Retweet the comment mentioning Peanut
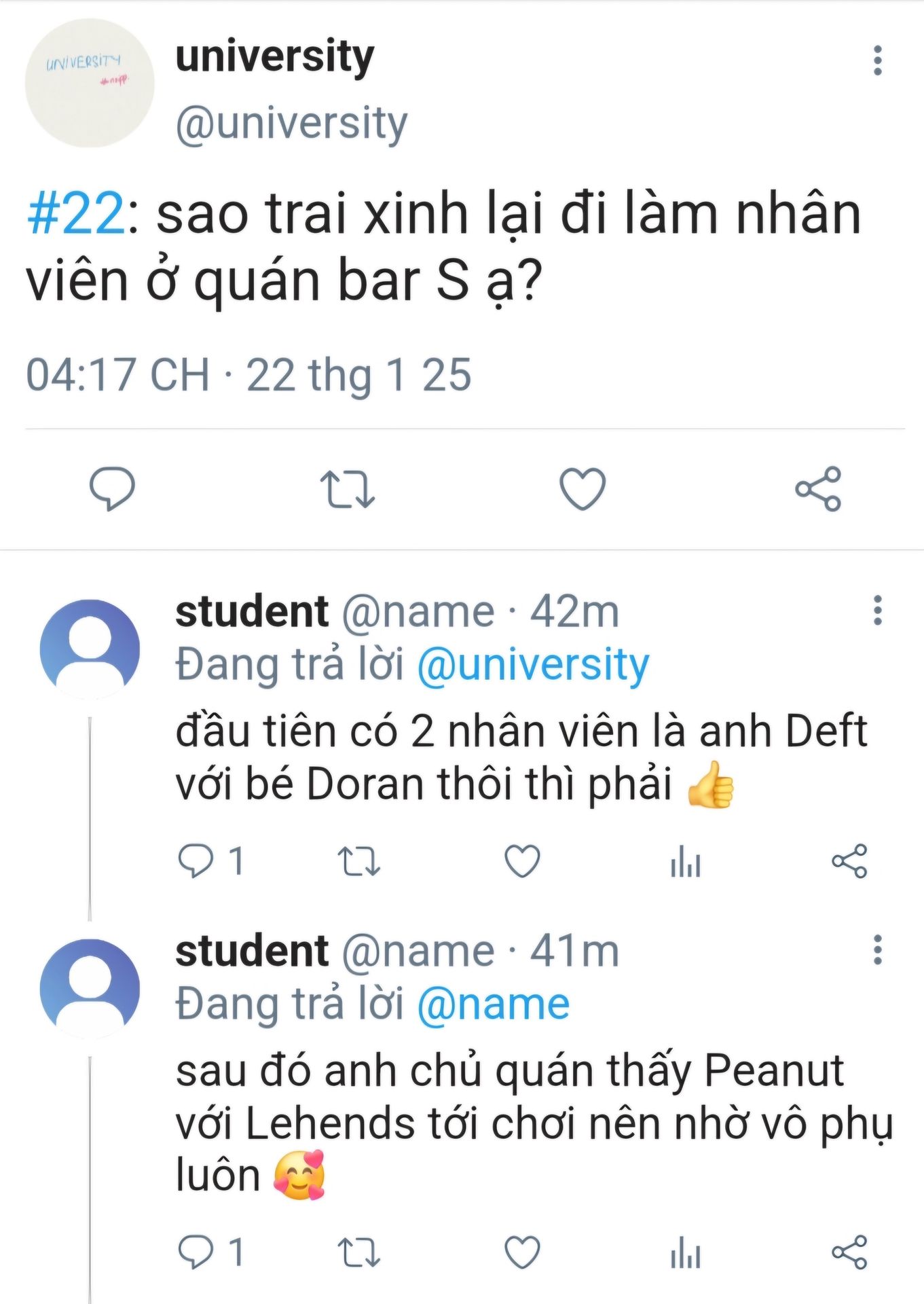This screenshot has width=924, height=1304. [x=358, y=1252]
